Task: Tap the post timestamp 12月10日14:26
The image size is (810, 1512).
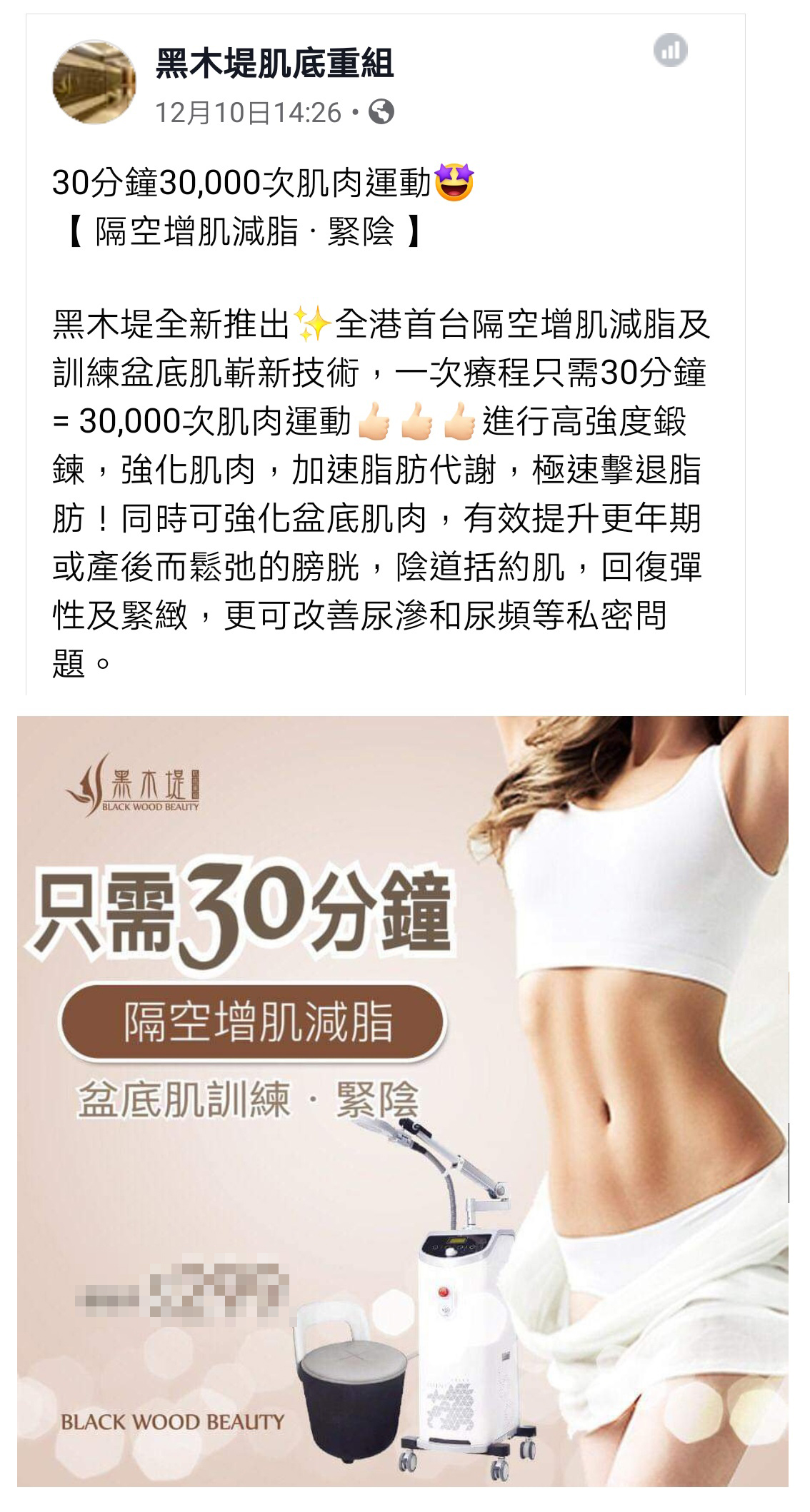Action: point(249,113)
